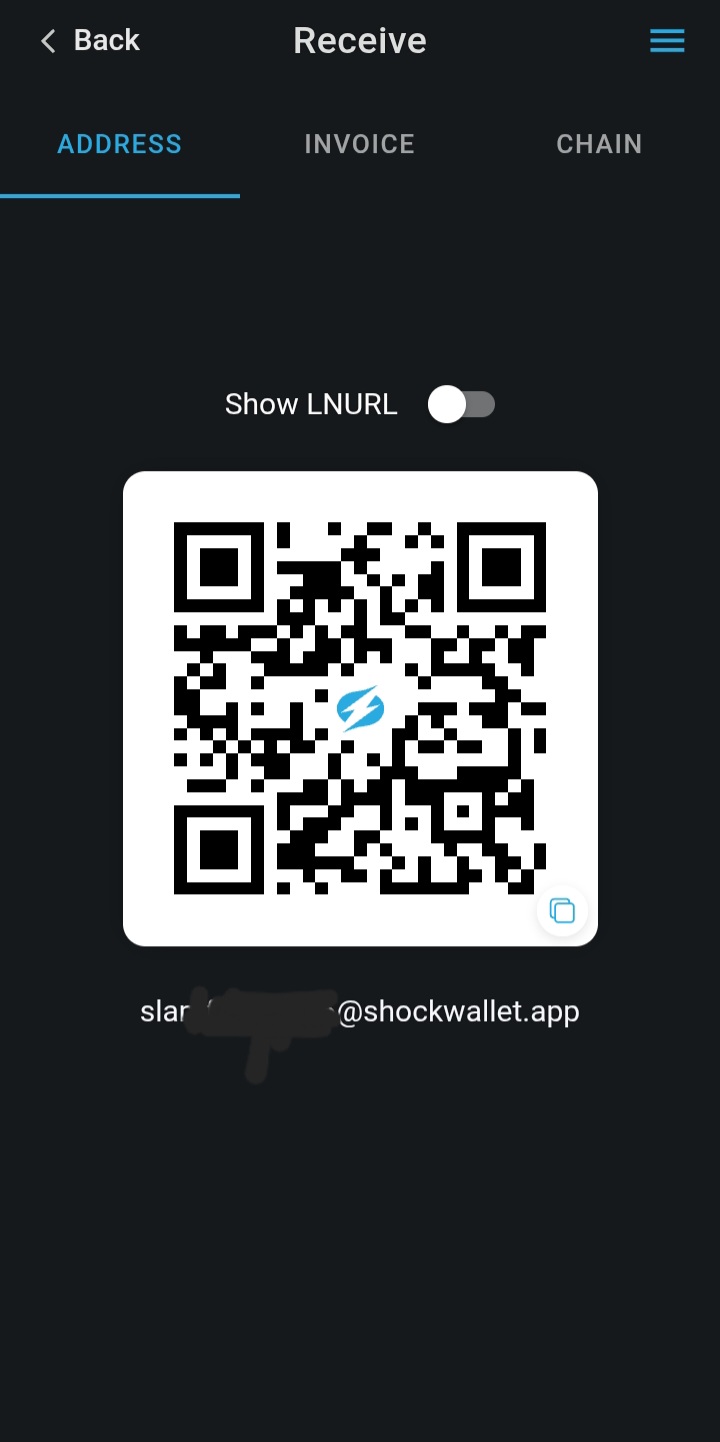The width and height of the screenshot is (720, 1442).
Task: Switch to the INVOICE tab
Action: (x=360, y=144)
